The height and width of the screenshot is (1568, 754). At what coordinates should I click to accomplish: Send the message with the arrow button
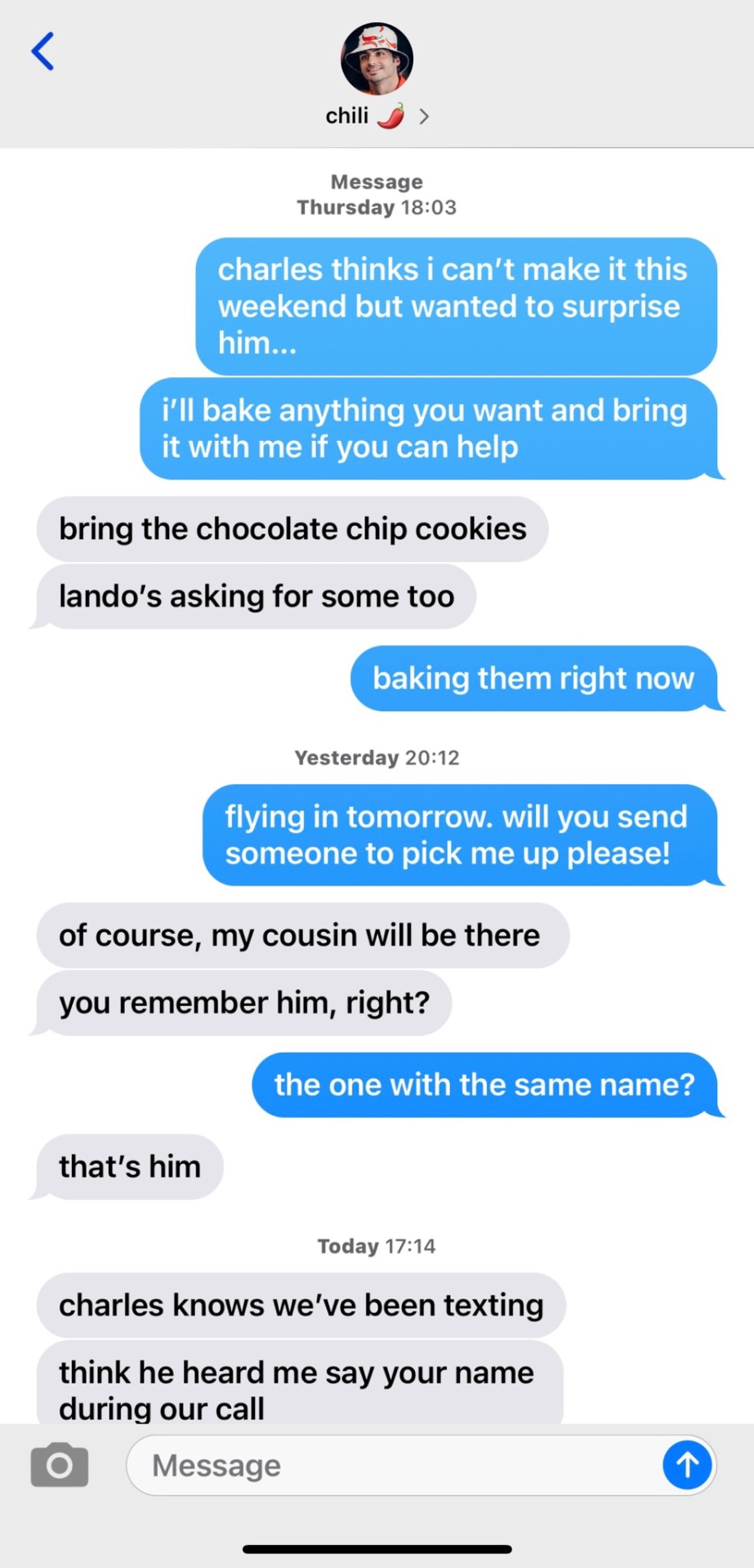click(x=687, y=1465)
